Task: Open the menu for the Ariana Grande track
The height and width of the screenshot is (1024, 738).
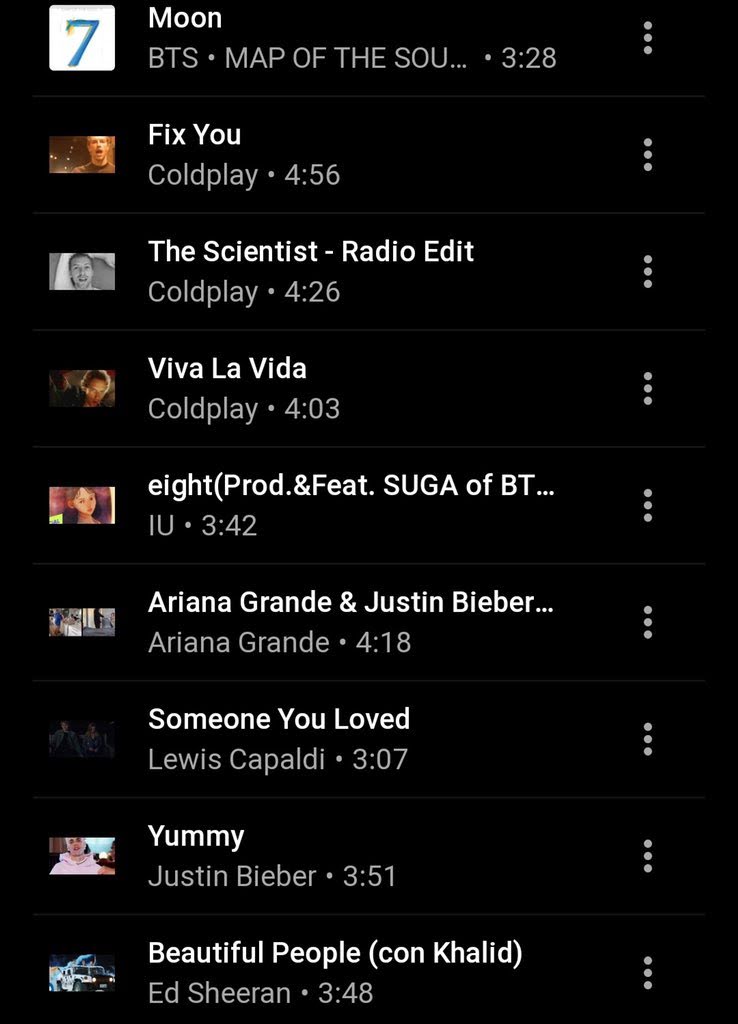Action: pyautogui.click(x=648, y=622)
